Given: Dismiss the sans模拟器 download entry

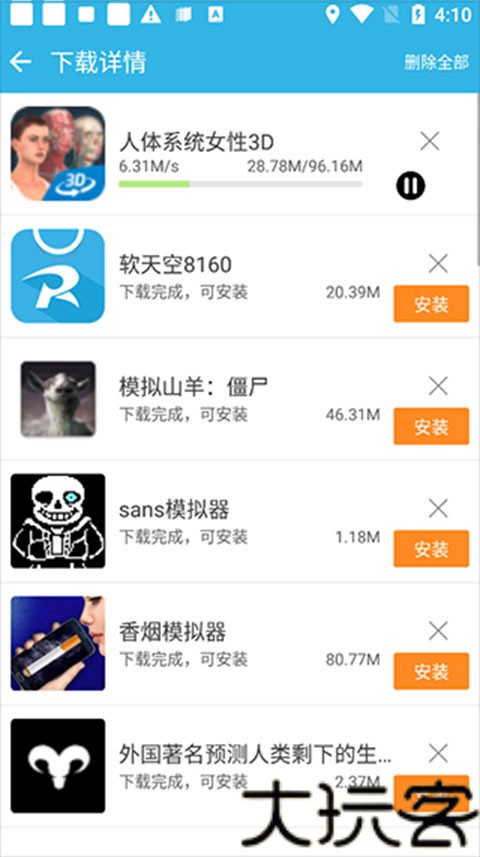Looking at the screenshot, I should (x=438, y=509).
